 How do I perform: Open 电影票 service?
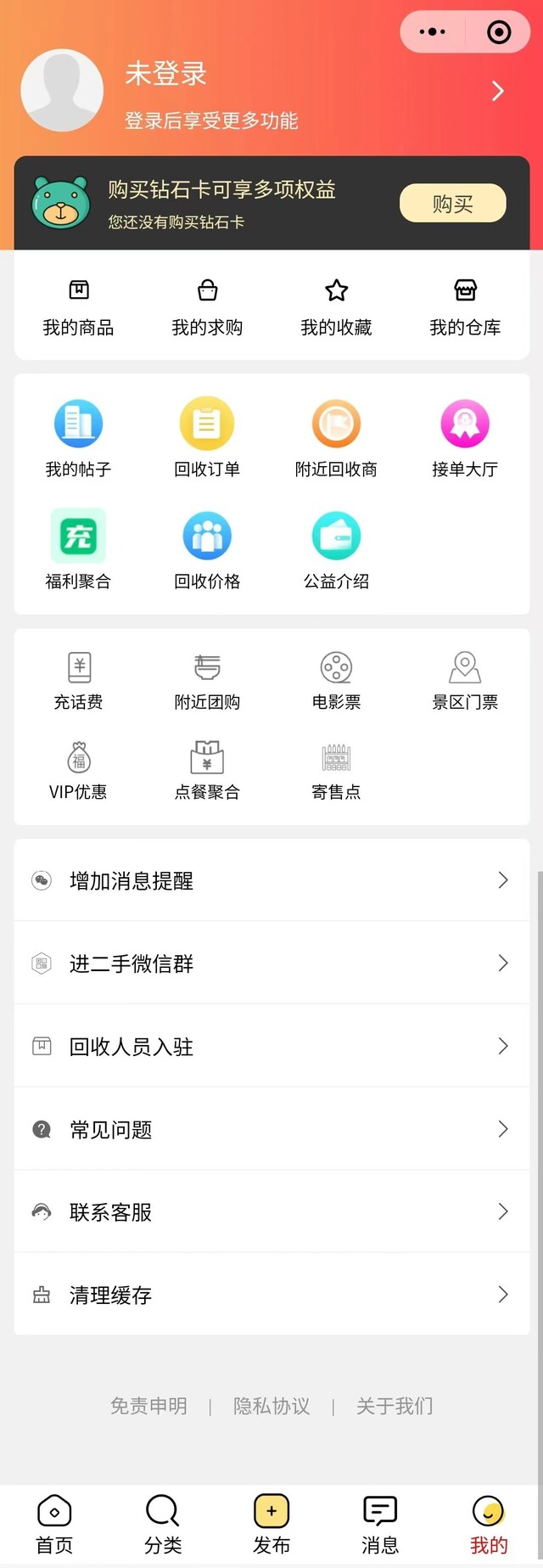pos(336,680)
